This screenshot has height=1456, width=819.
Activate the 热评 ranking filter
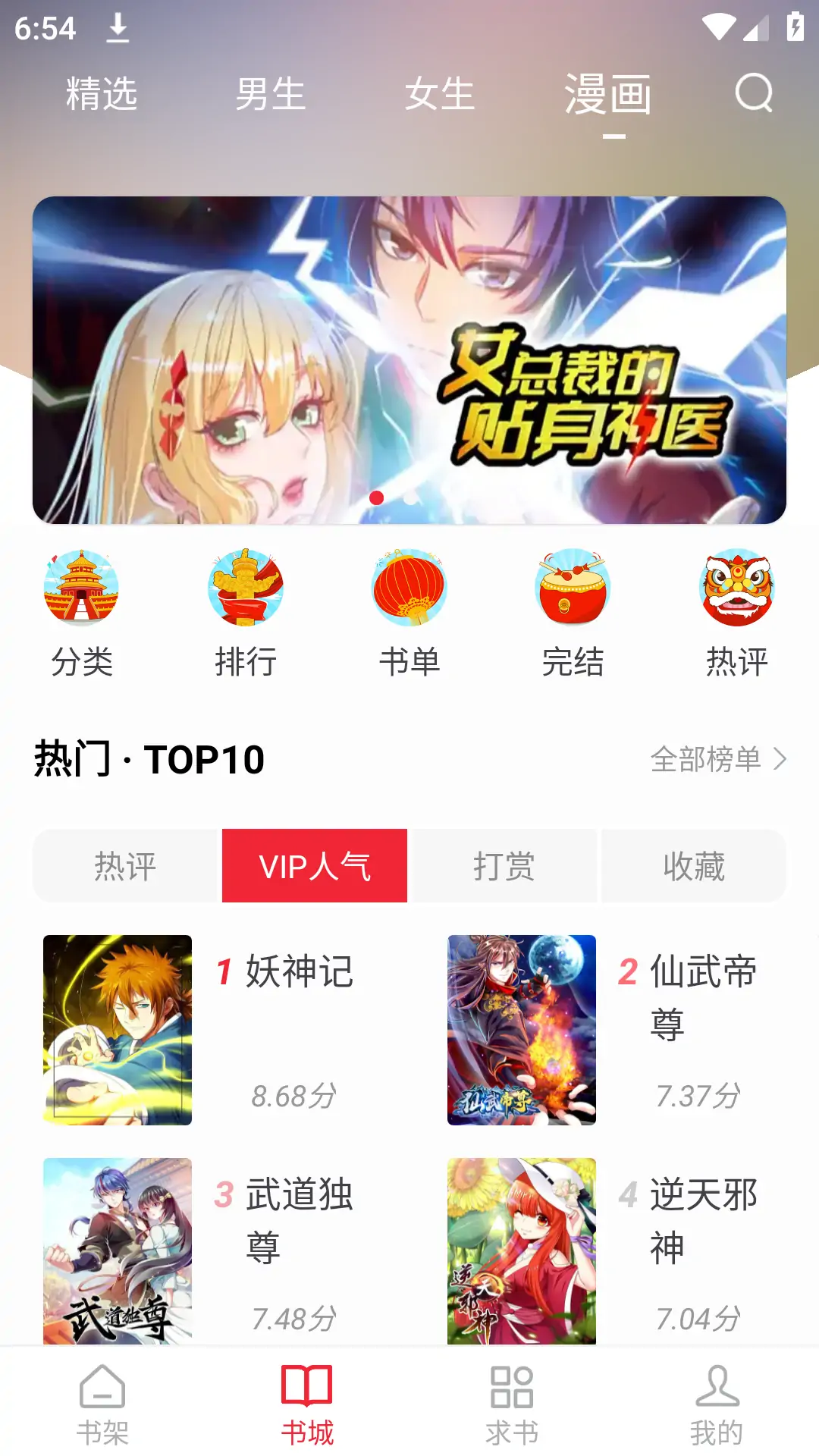[x=126, y=864]
